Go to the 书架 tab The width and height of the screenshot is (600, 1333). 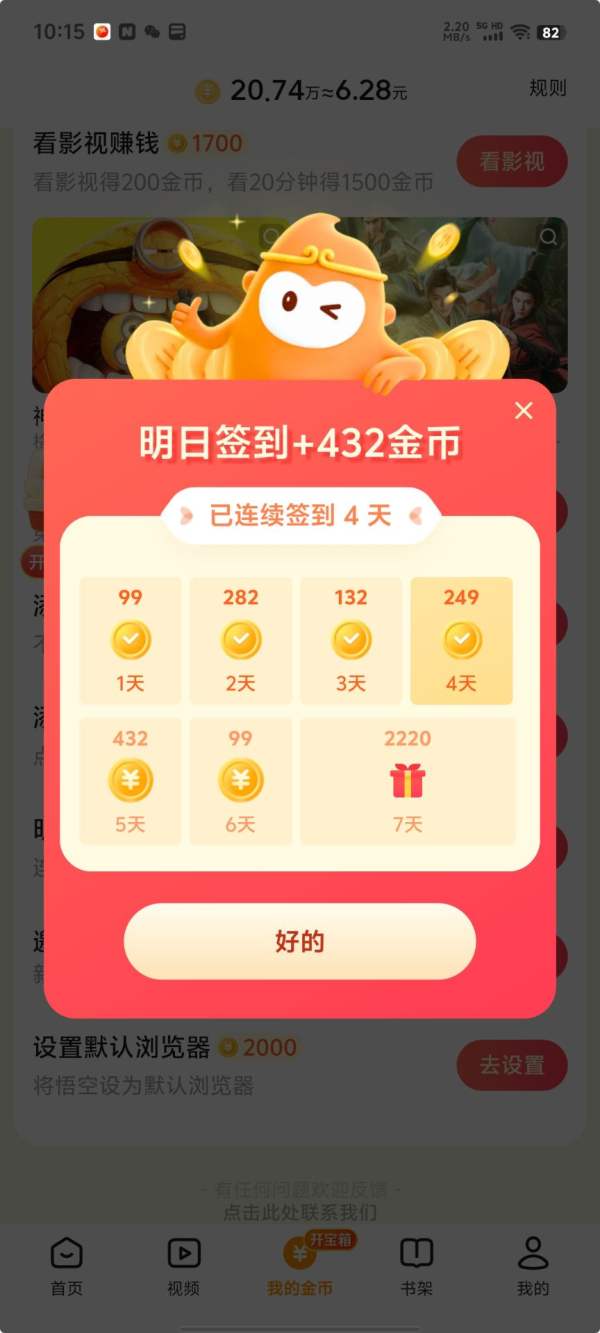coord(416,1265)
